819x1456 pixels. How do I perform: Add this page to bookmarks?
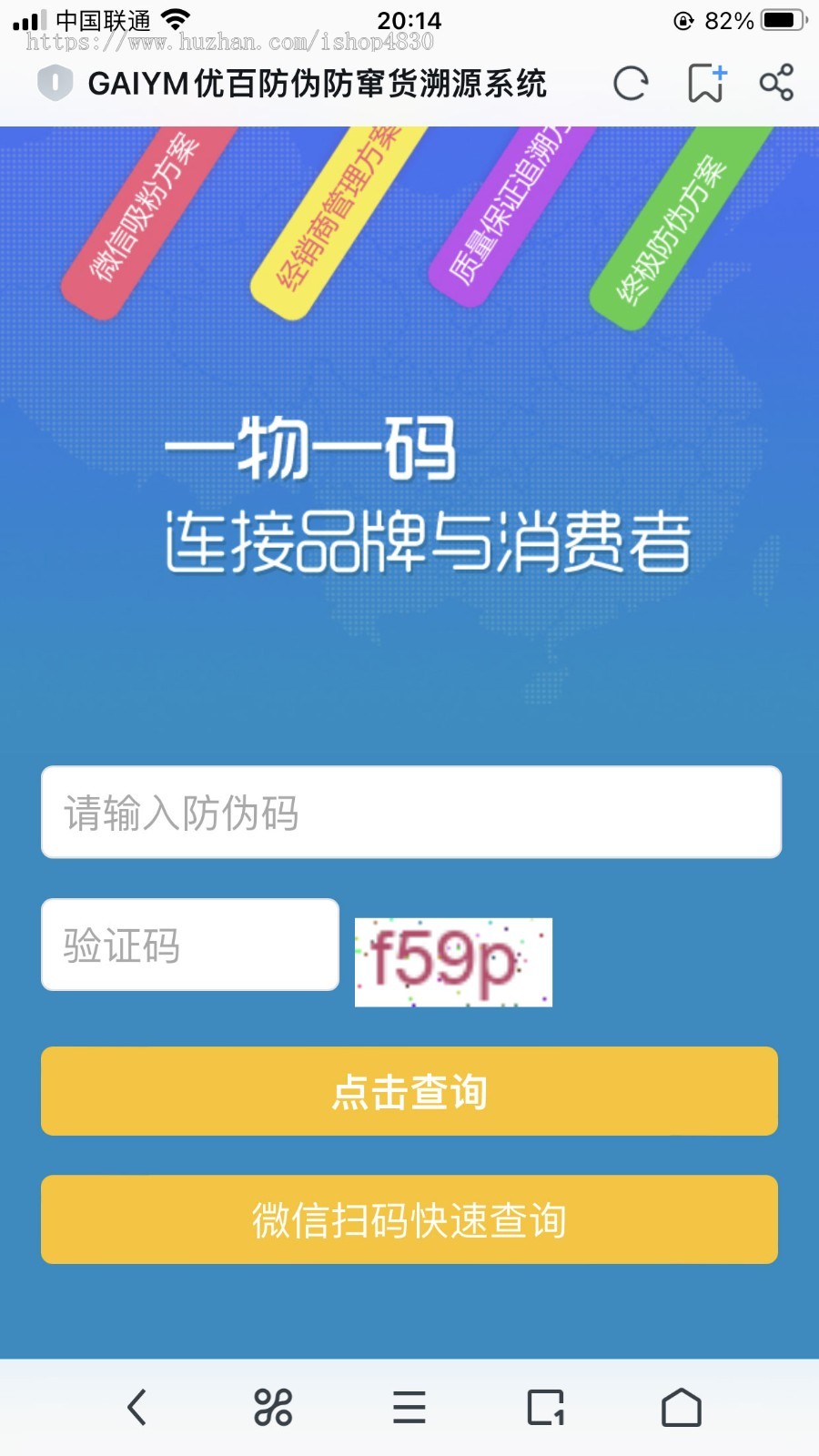point(706,84)
